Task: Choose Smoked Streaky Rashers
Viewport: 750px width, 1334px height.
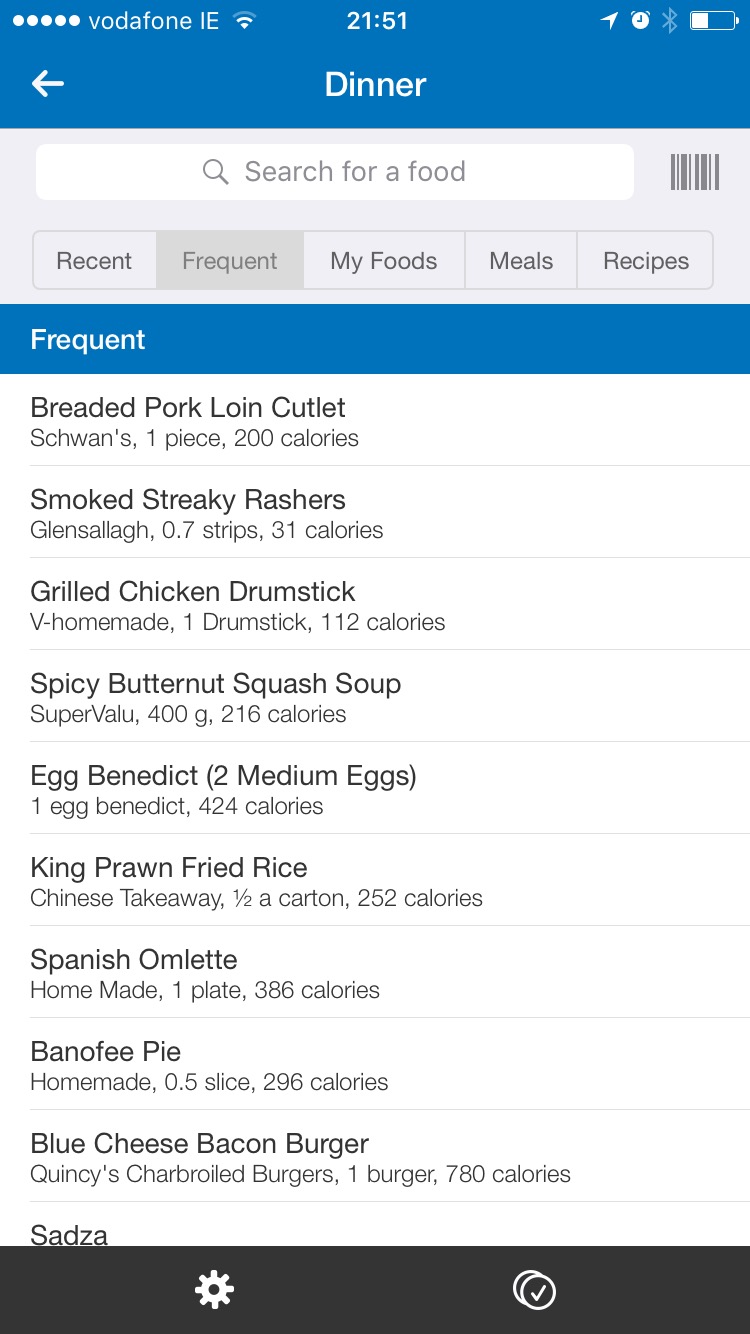Action: (x=375, y=513)
